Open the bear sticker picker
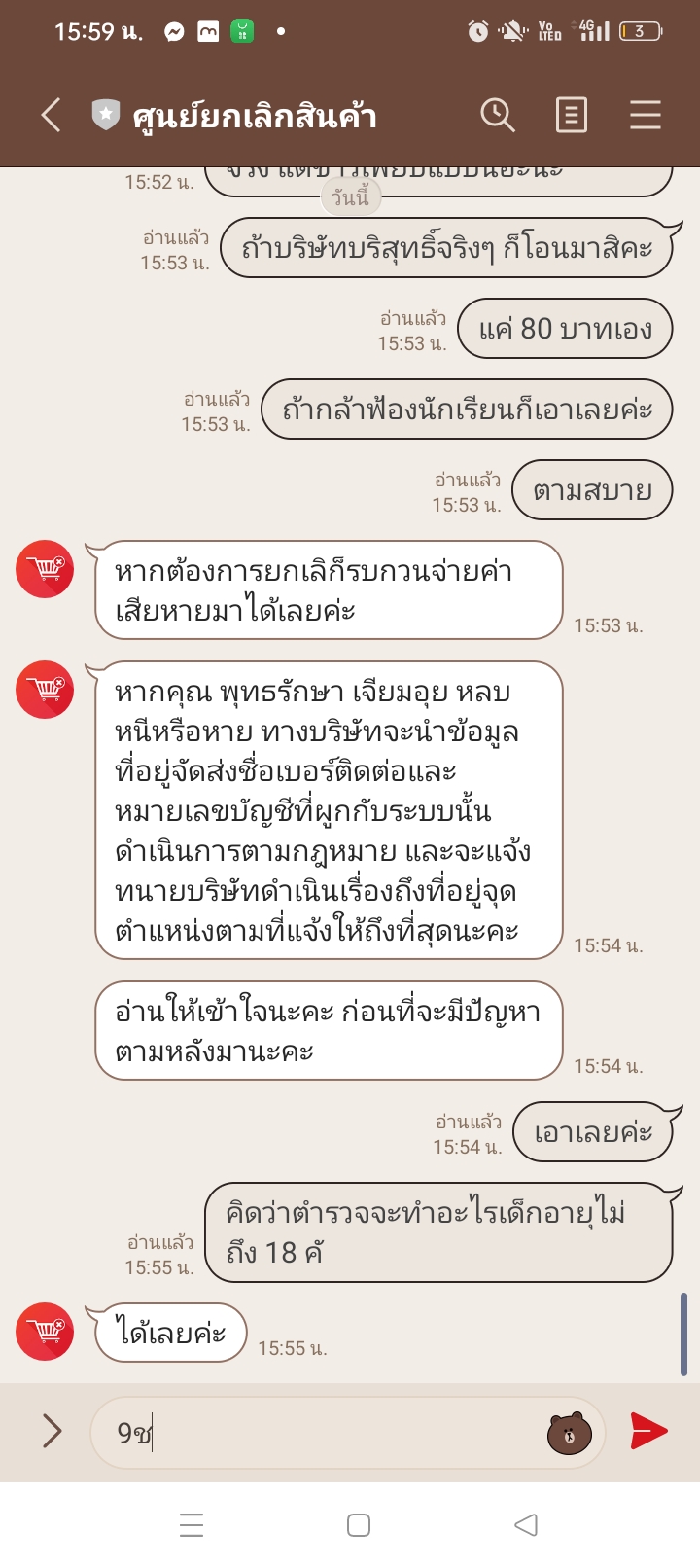The width and height of the screenshot is (700, 1568). point(570,1432)
